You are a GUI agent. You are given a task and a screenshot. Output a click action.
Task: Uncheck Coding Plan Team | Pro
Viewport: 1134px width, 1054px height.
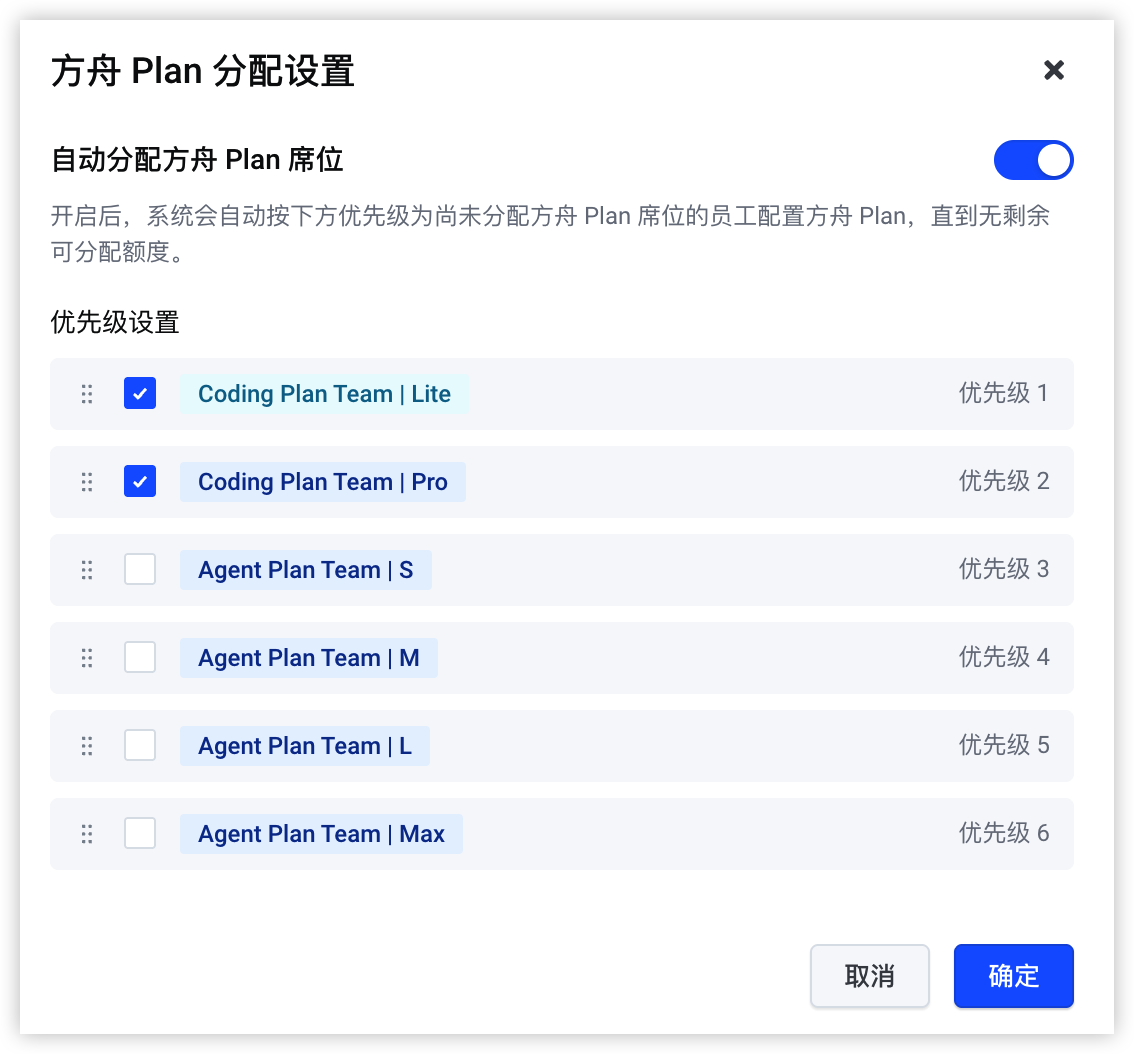coord(140,481)
